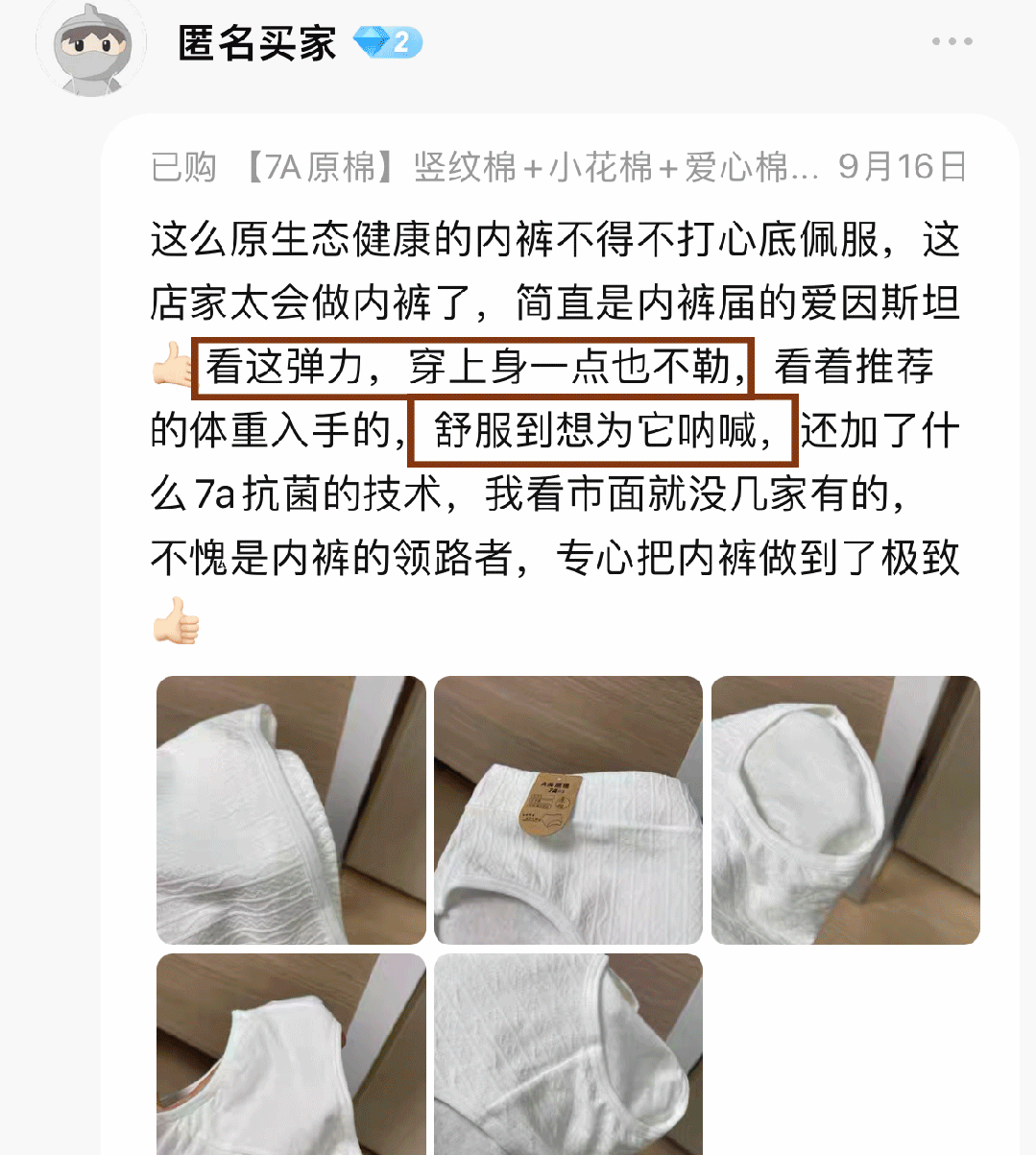The image size is (1036, 1155).
Task: Open the review photo with the brown tag
Action: (568, 809)
